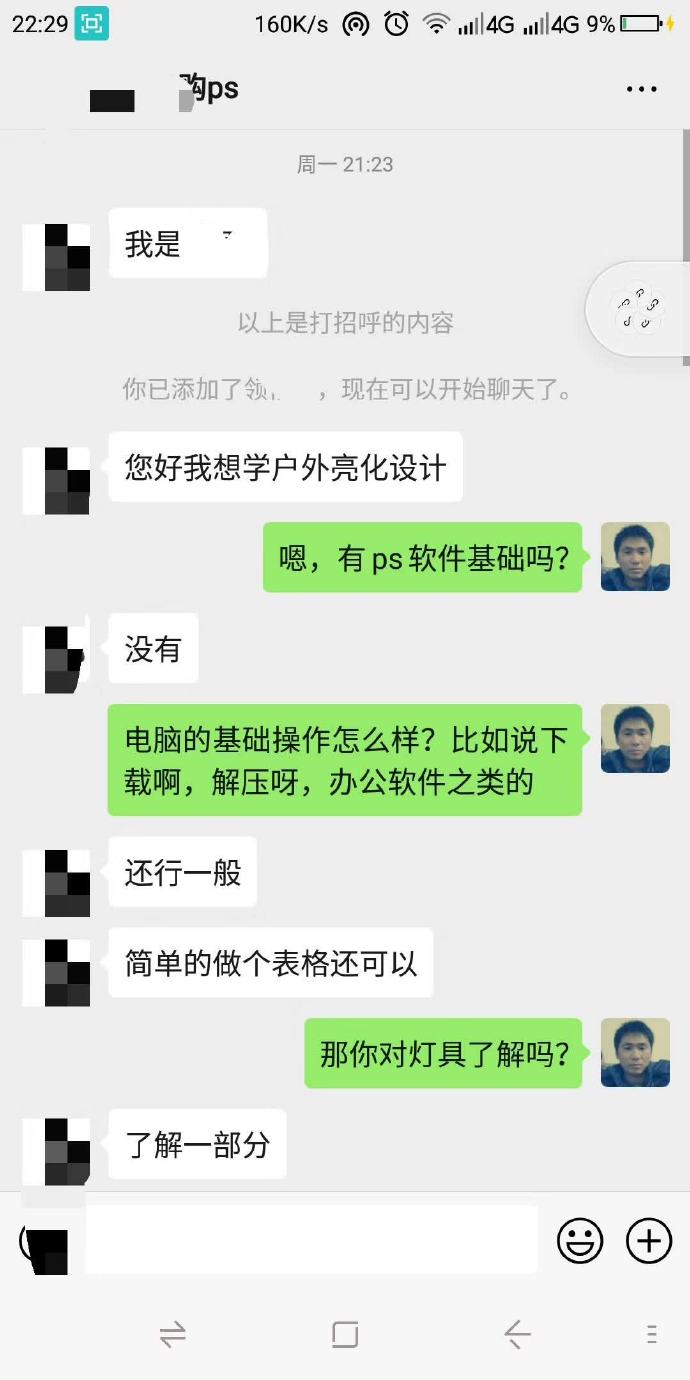Open the three-dot chat options menu

pos(641,89)
